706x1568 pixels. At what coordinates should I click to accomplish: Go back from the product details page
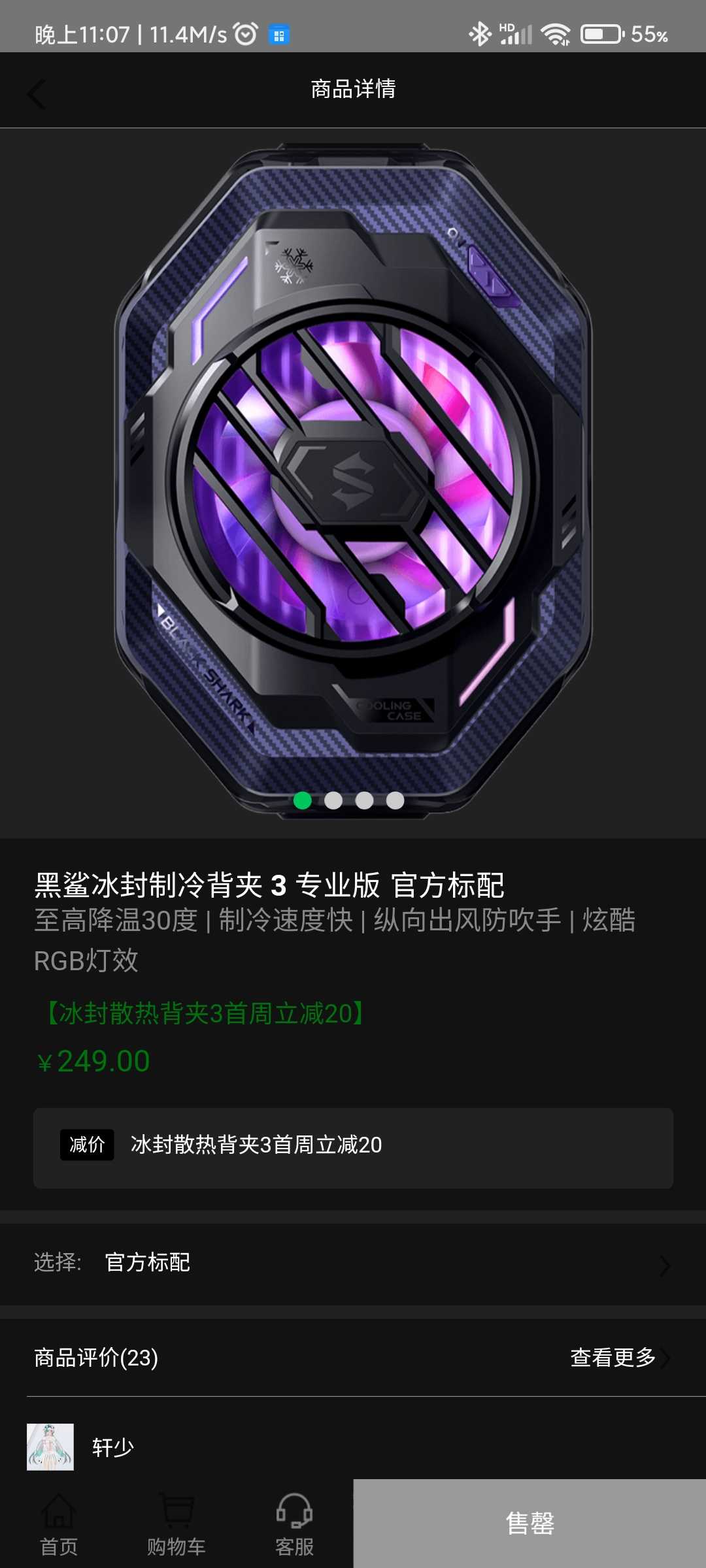click(x=37, y=95)
